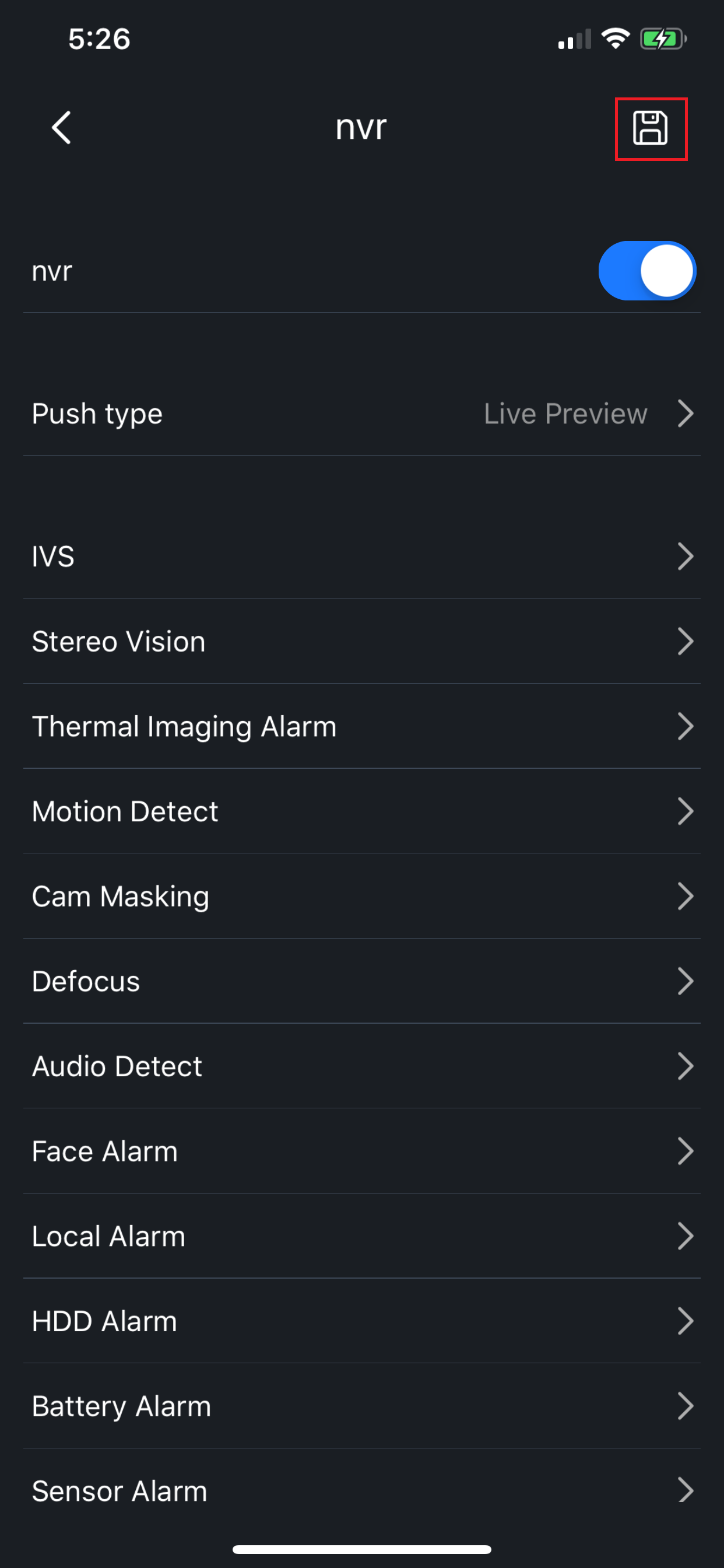Open Audio Detect settings
This screenshot has width=724, height=1568.
pos(362,1066)
